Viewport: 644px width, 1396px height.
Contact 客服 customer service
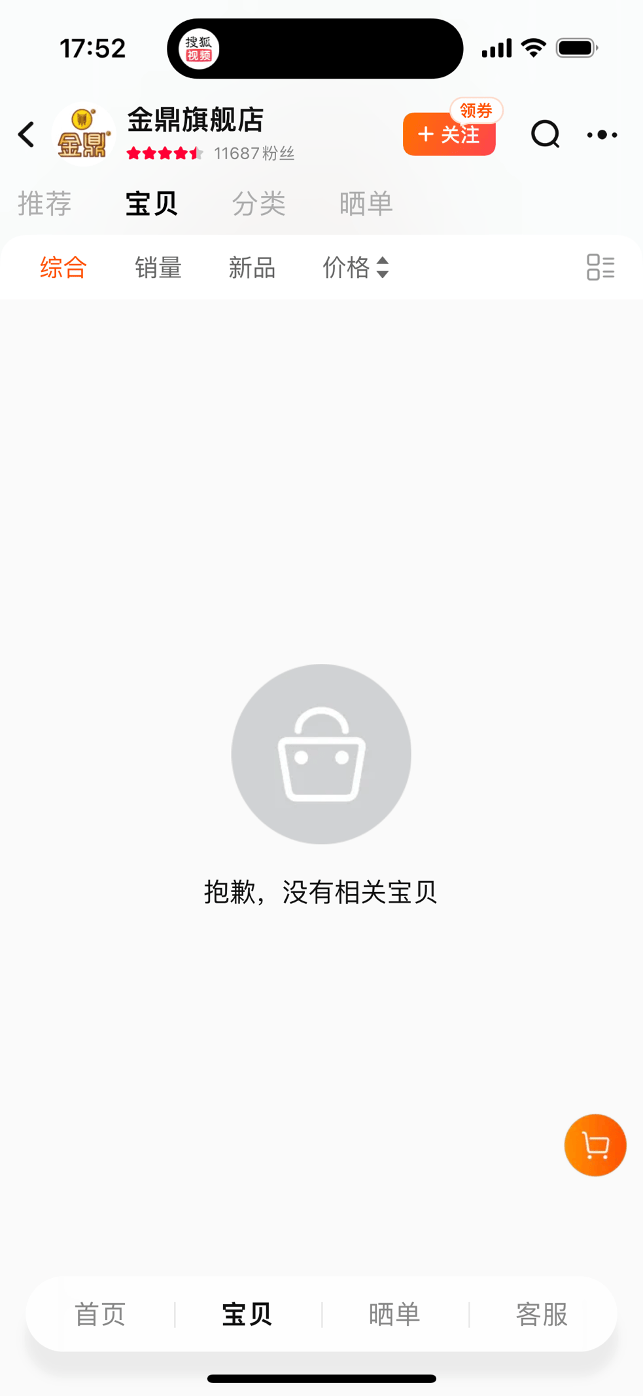tap(541, 1314)
